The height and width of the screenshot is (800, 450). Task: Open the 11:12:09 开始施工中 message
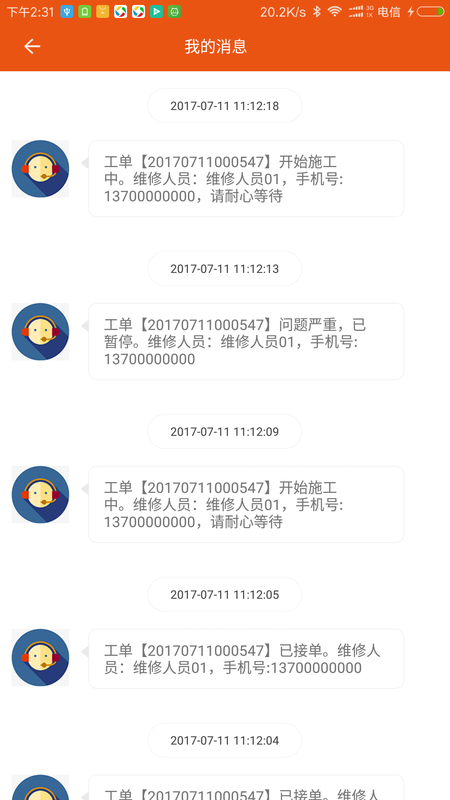click(x=246, y=504)
